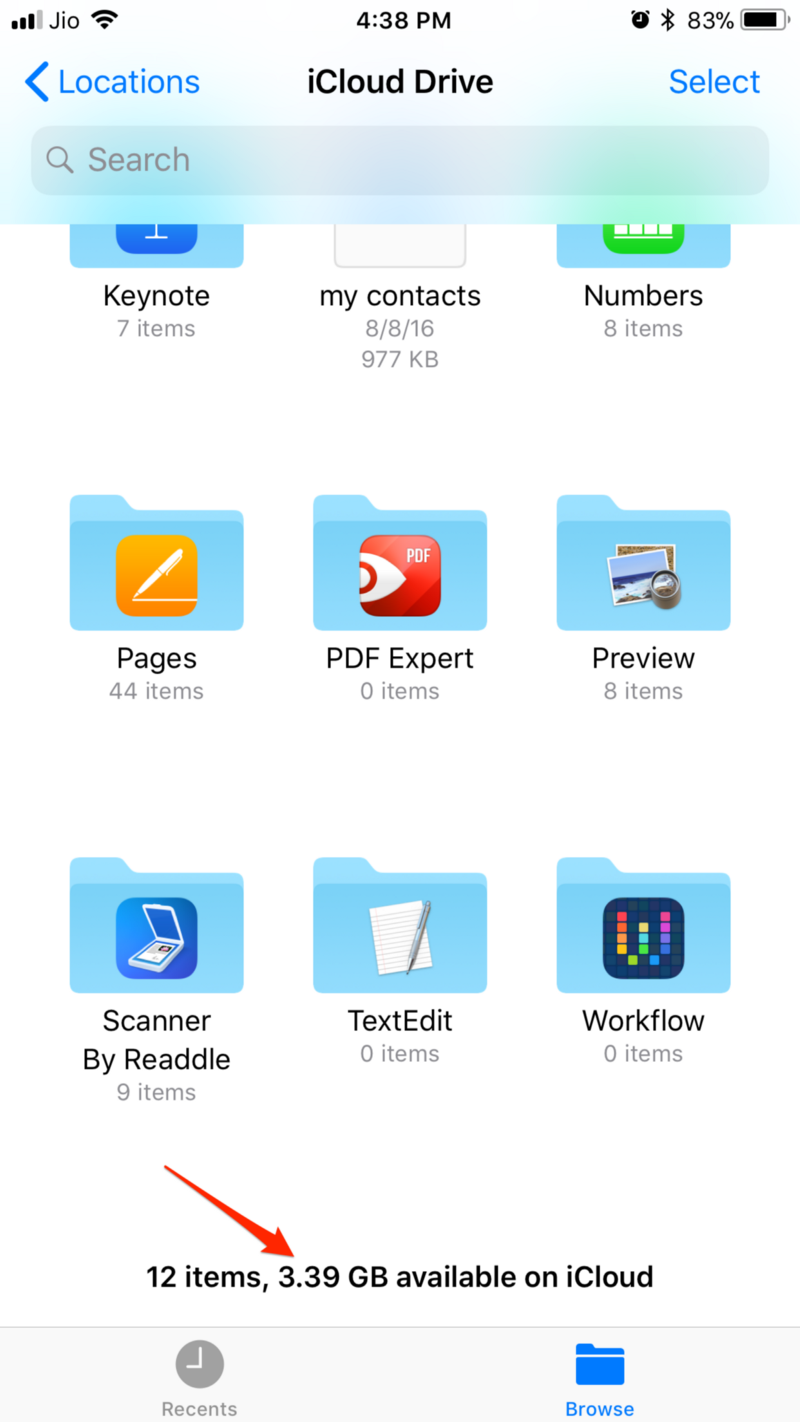Open the TextEdit folder
The image size is (800, 1422).
(400, 927)
